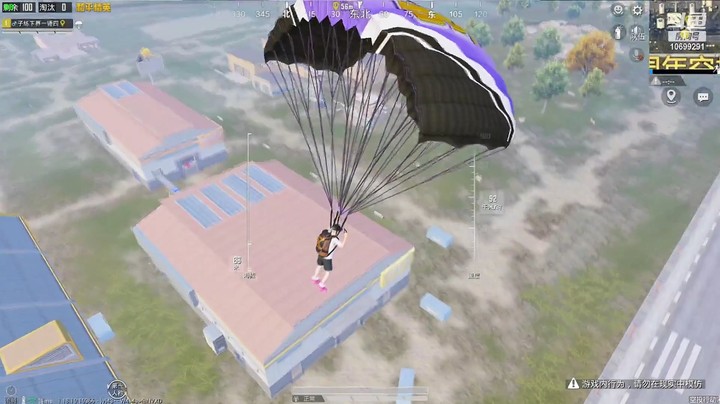Viewport: 720px width, 404px height.
Task: Expand the minimap
Action: click(x=685, y=28)
